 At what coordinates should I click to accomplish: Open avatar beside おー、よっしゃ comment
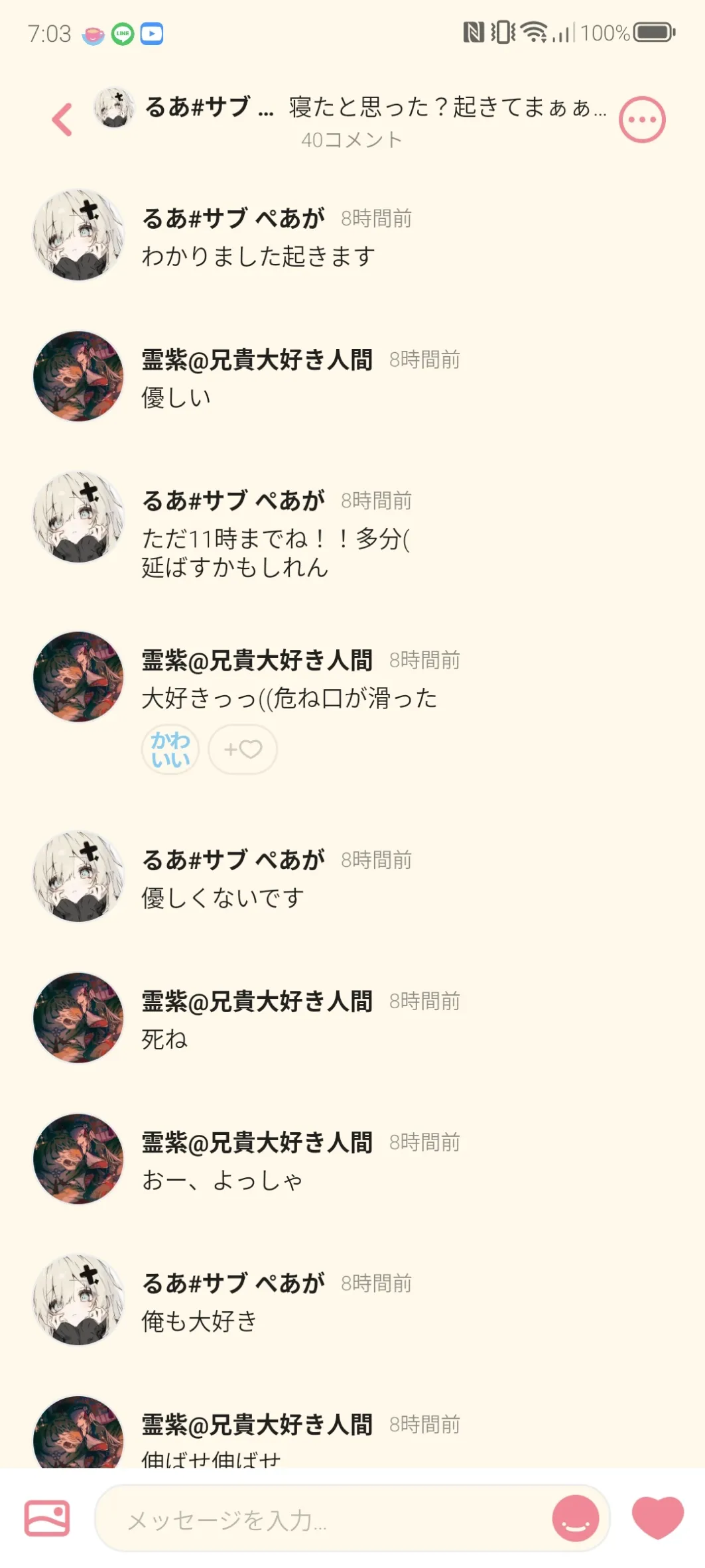point(79,1159)
